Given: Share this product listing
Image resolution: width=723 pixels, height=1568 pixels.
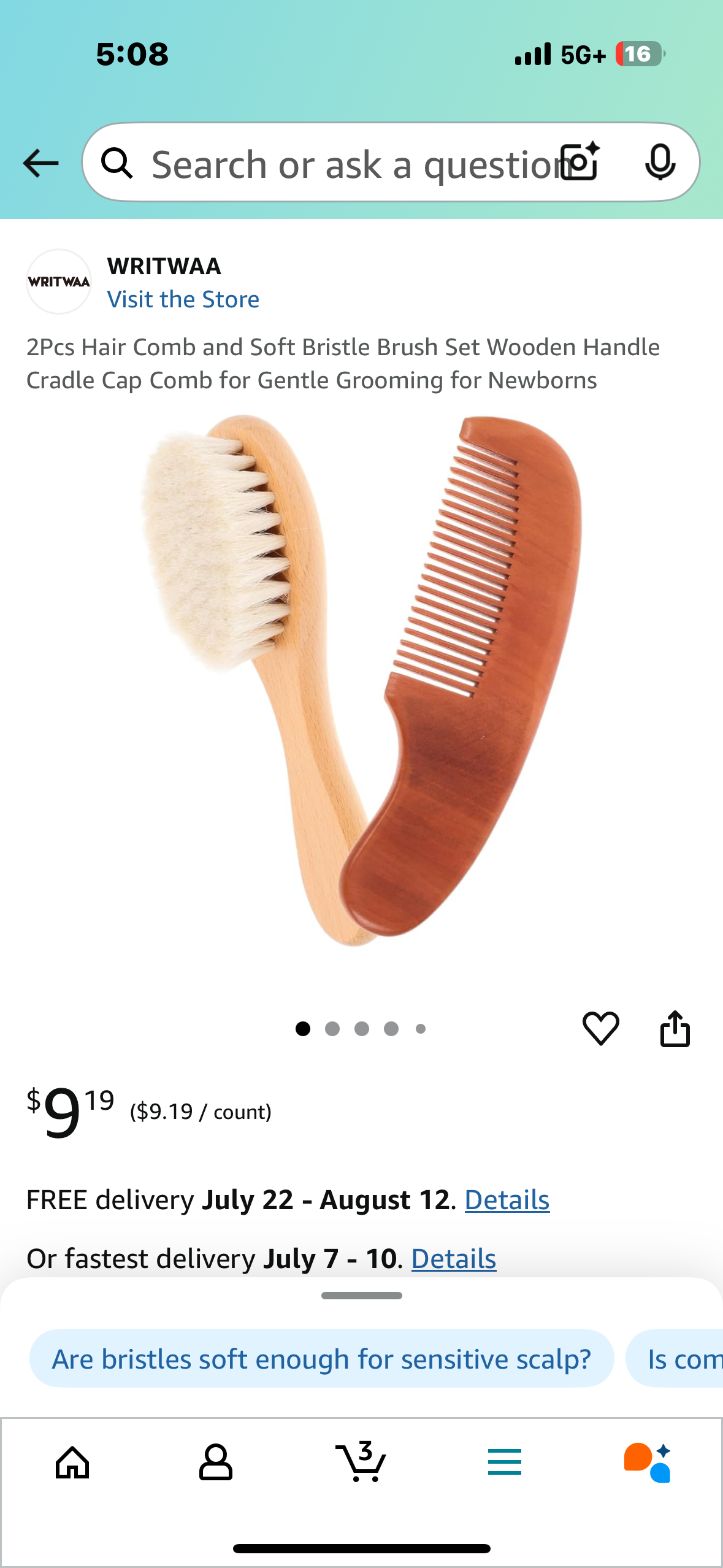Looking at the screenshot, I should click(x=675, y=1028).
